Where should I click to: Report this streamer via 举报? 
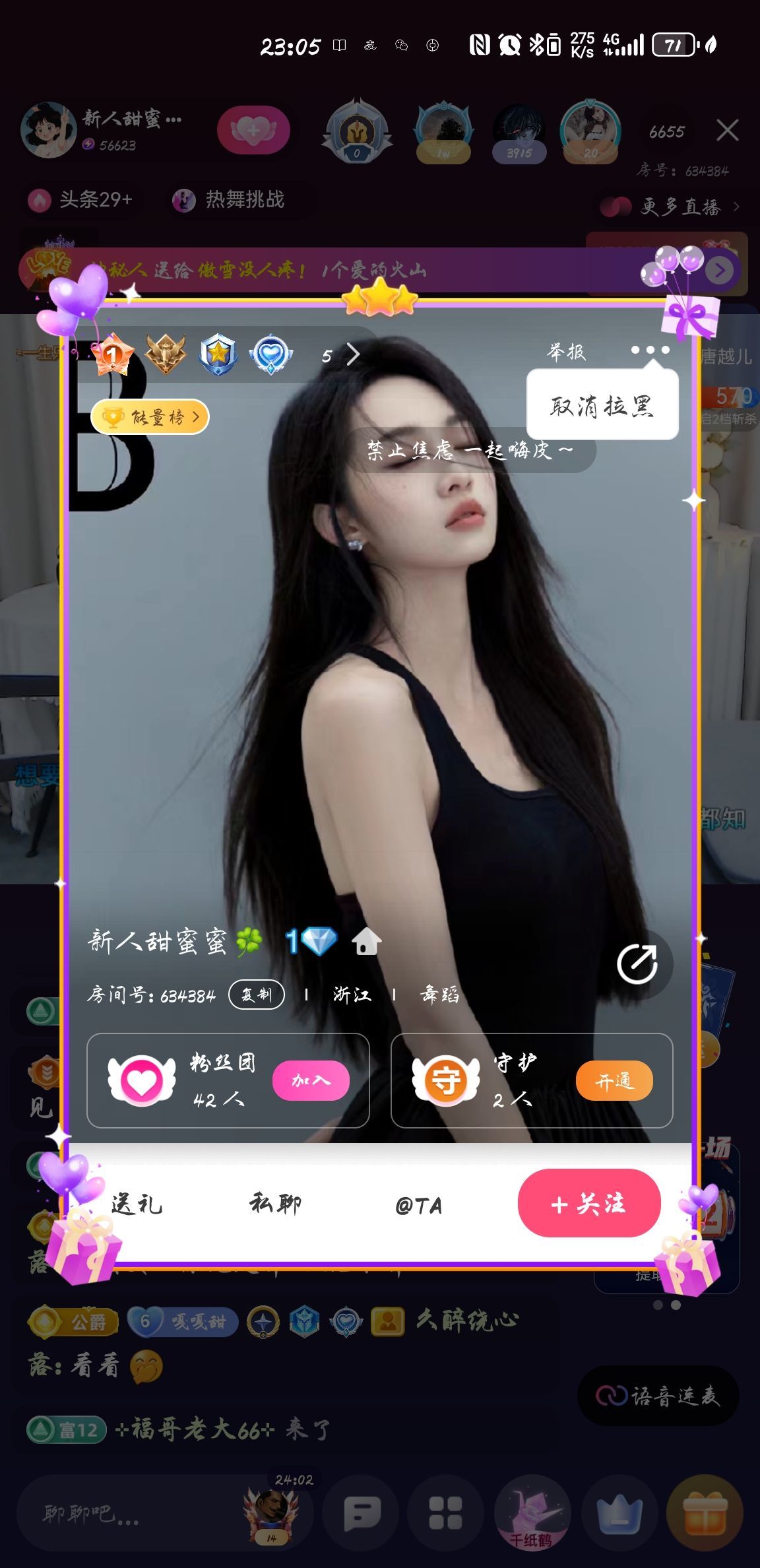[566, 352]
